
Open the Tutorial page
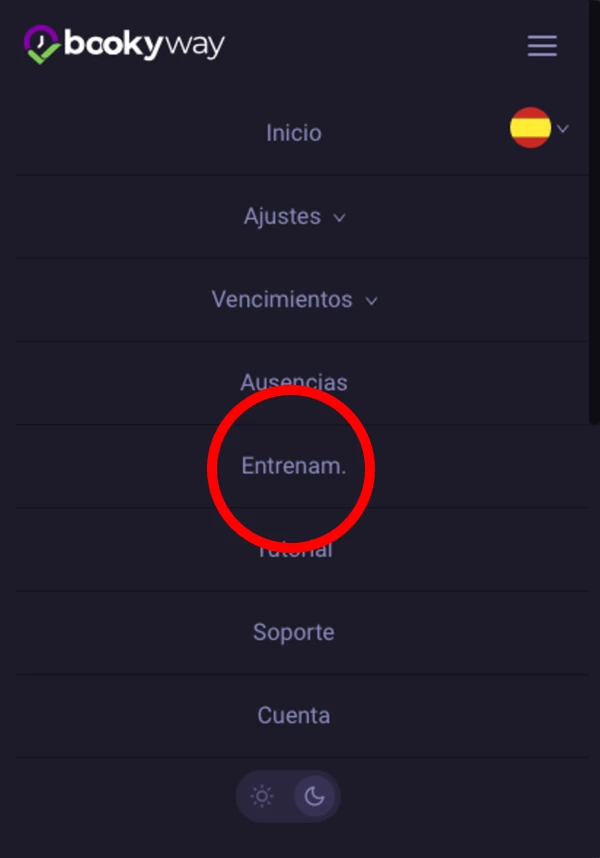click(294, 549)
